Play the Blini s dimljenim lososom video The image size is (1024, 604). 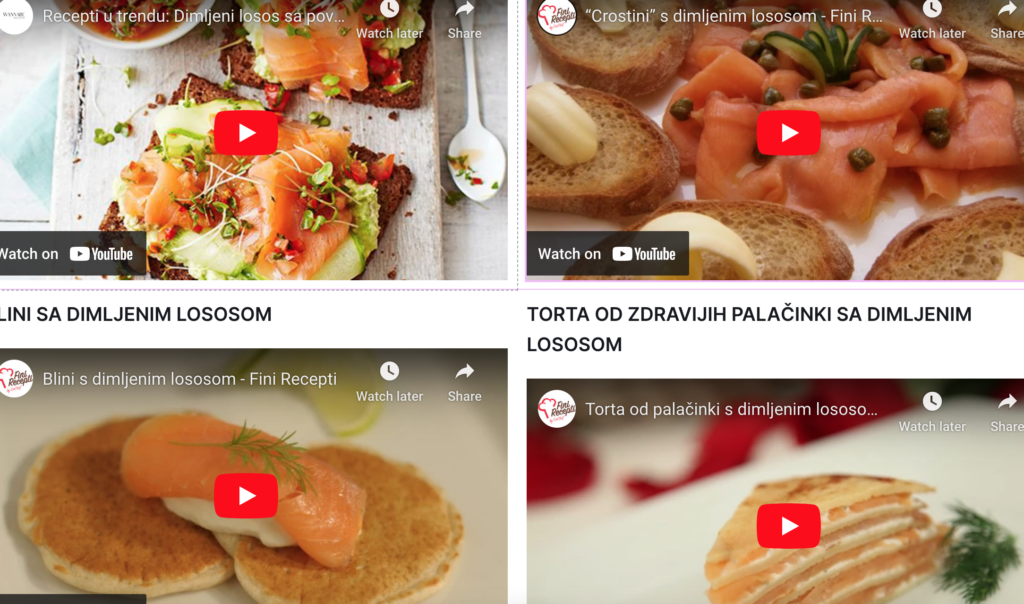245,496
